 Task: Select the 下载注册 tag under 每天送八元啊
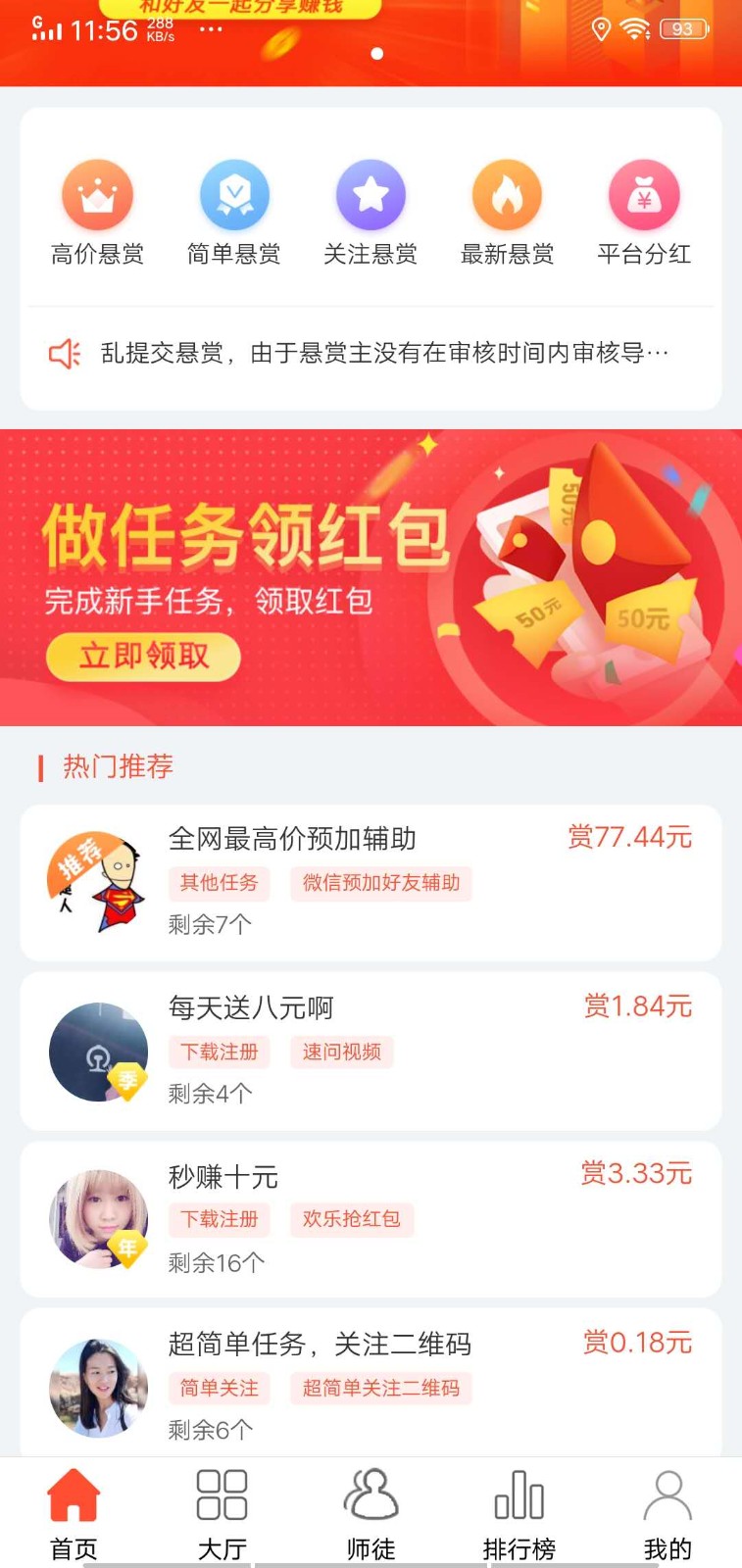pyautogui.click(x=218, y=1052)
